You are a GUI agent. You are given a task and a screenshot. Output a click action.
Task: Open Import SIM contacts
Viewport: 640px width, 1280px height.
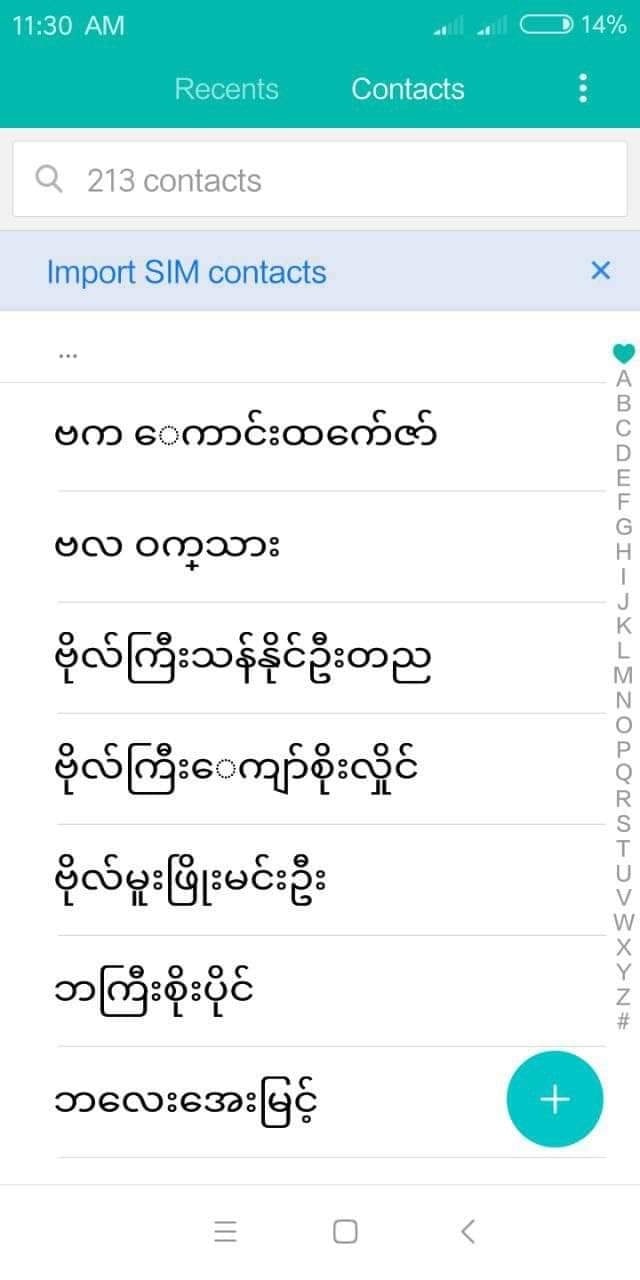pos(187,272)
